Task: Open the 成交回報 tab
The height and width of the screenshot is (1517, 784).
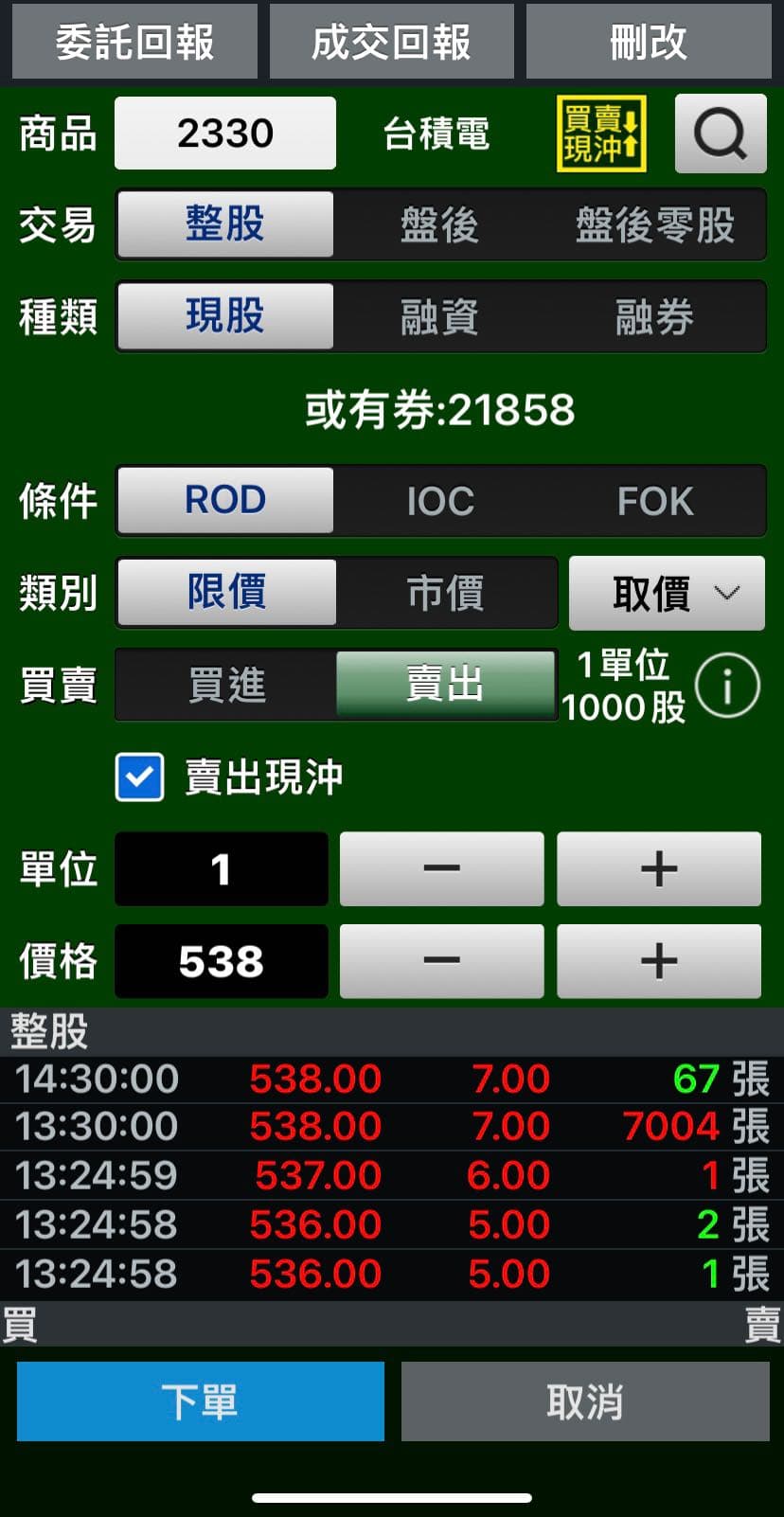Action: tap(391, 43)
